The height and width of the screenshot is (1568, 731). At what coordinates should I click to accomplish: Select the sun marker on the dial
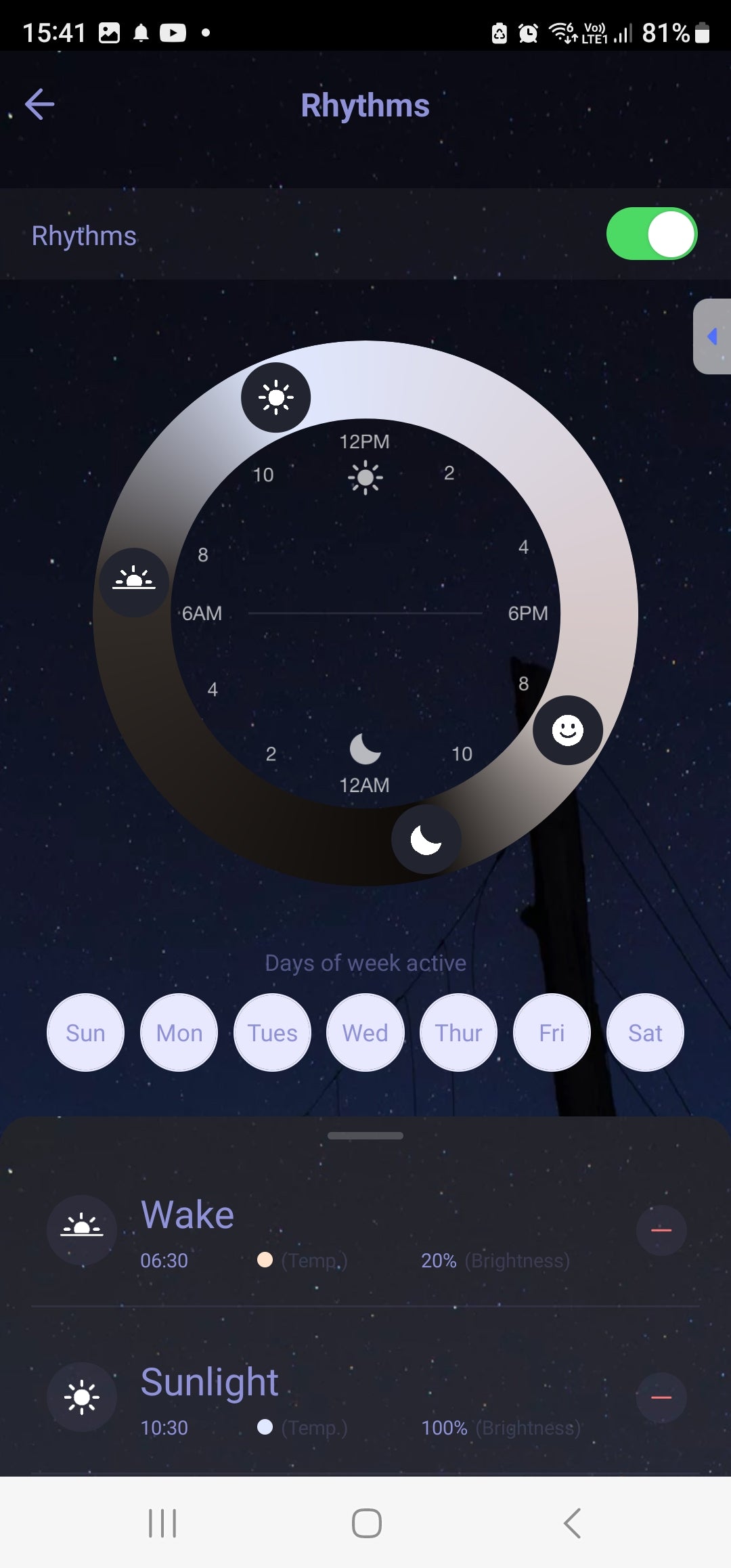click(x=276, y=397)
